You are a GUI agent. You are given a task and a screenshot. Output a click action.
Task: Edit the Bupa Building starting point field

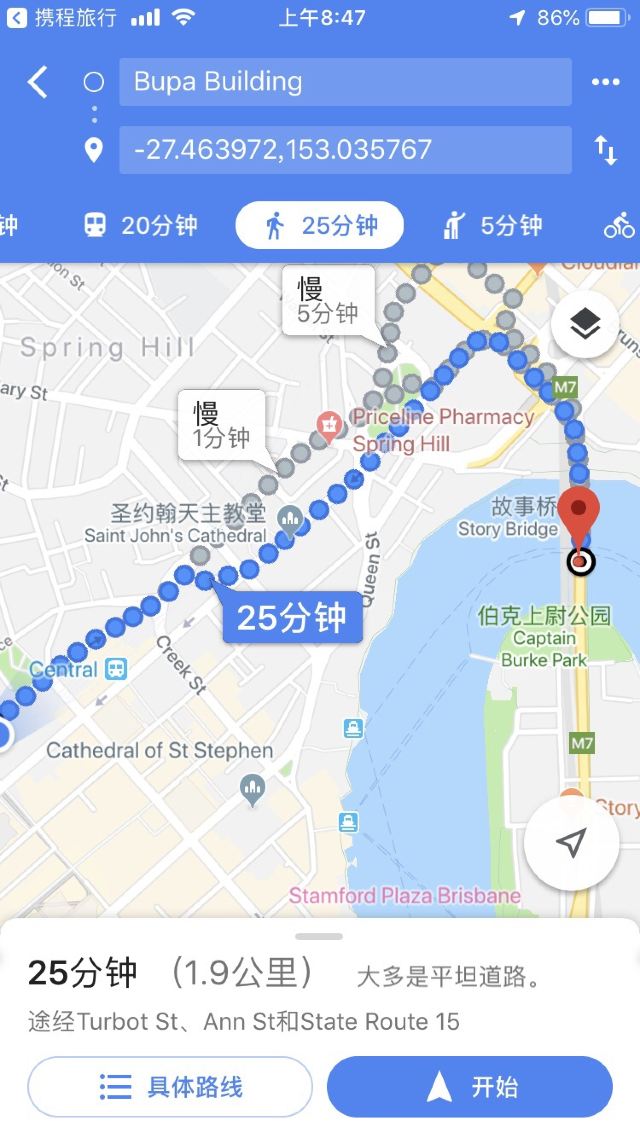click(345, 82)
